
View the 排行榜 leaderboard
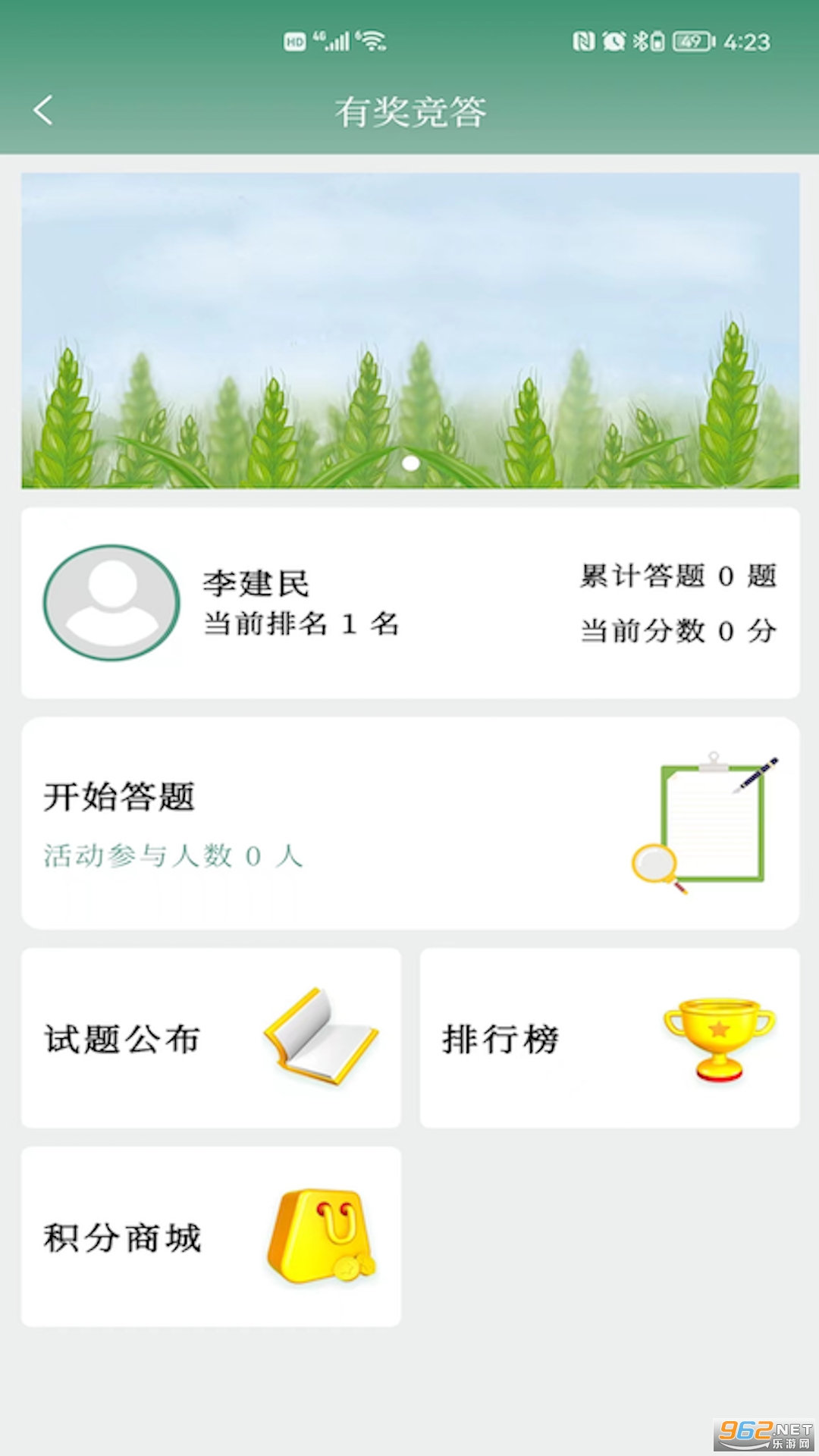click(610, 1038)
